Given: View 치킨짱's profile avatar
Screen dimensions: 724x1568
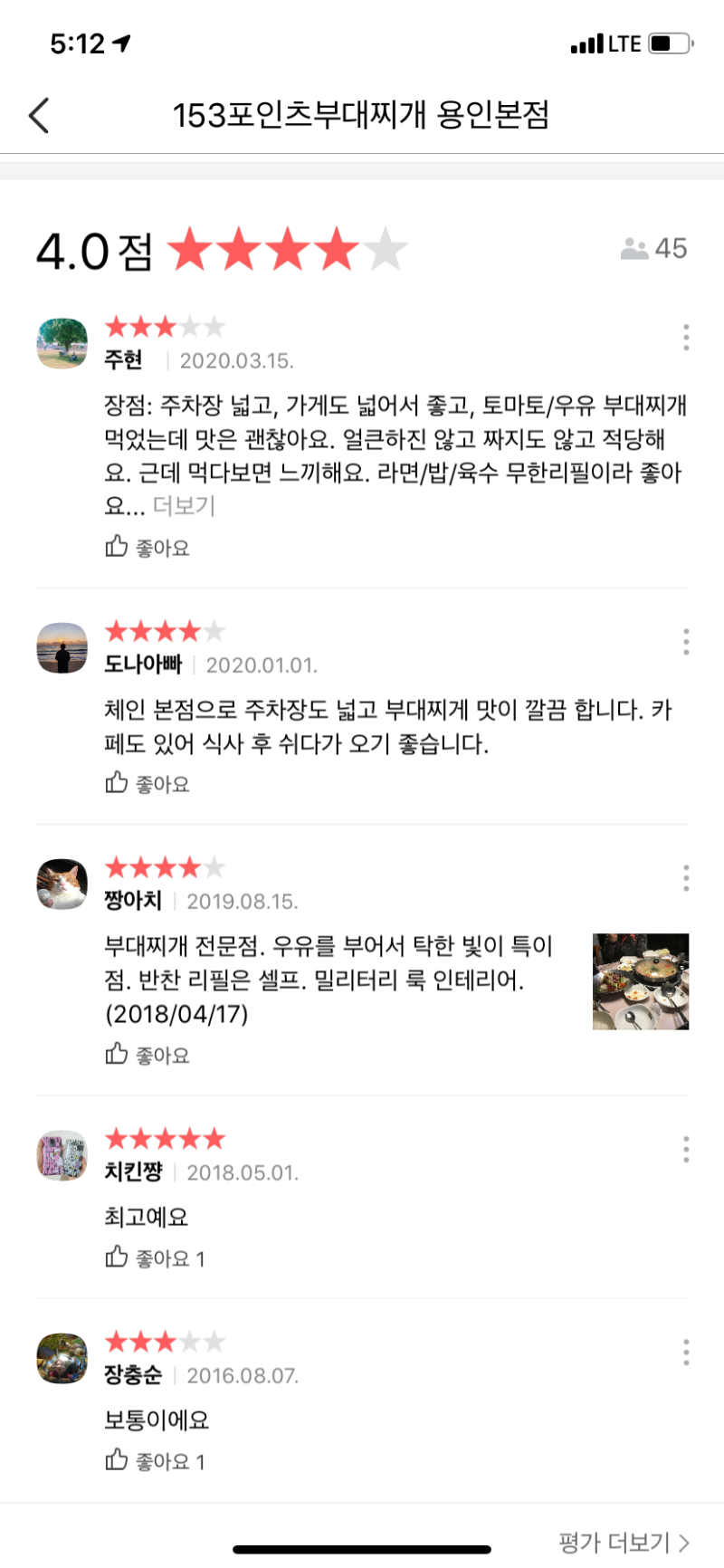Looking at the screenshot, I should [x=62, y=1156].
